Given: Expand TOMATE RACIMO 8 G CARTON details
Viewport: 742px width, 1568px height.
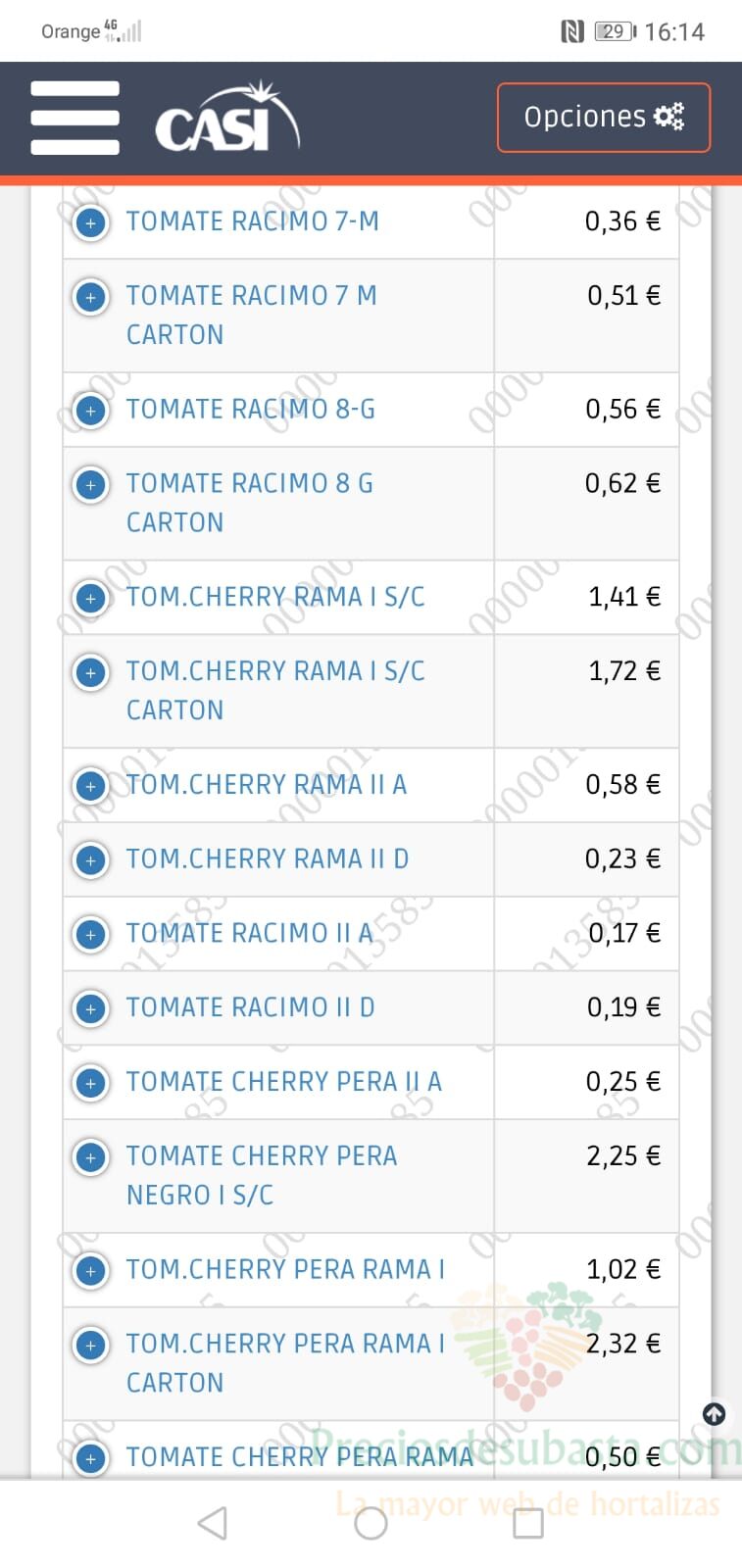Looking at the screenshot, I should click(91, 485).
